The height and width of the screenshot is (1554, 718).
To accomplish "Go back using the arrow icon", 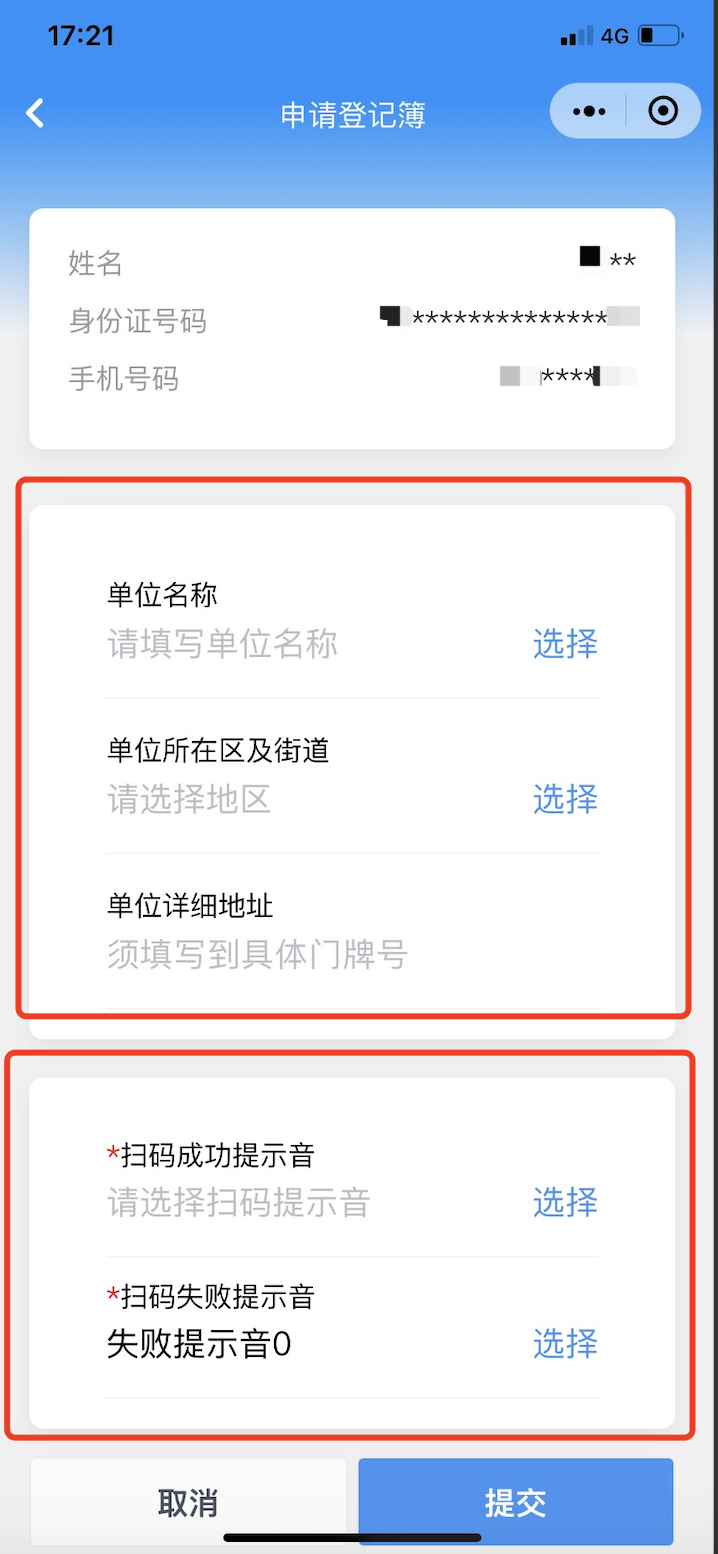I will (x=36, y=113).
